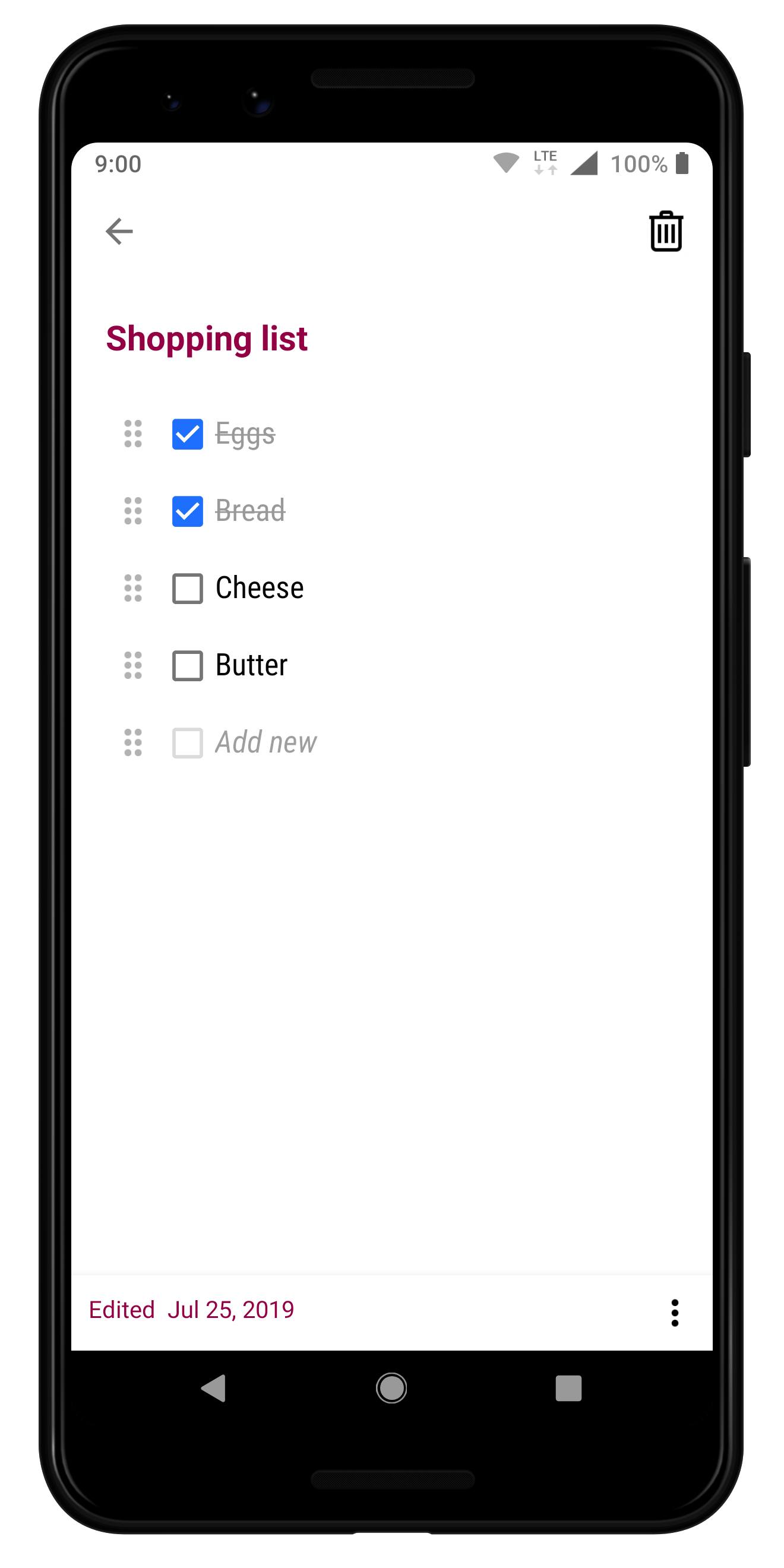Screen dimensions: 784x1568
Task: Uncheck the Bread checkbox
Action: 188,511
